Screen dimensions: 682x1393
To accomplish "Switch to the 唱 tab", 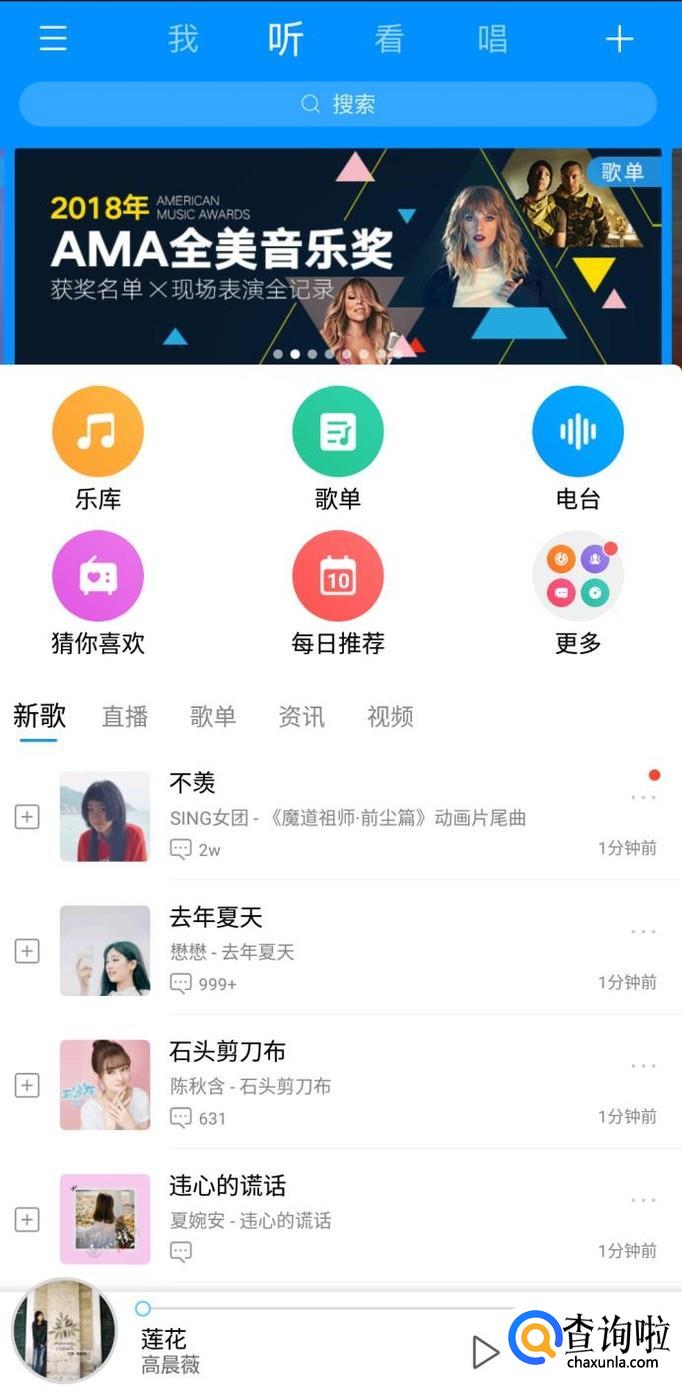I will coord(492,39).
